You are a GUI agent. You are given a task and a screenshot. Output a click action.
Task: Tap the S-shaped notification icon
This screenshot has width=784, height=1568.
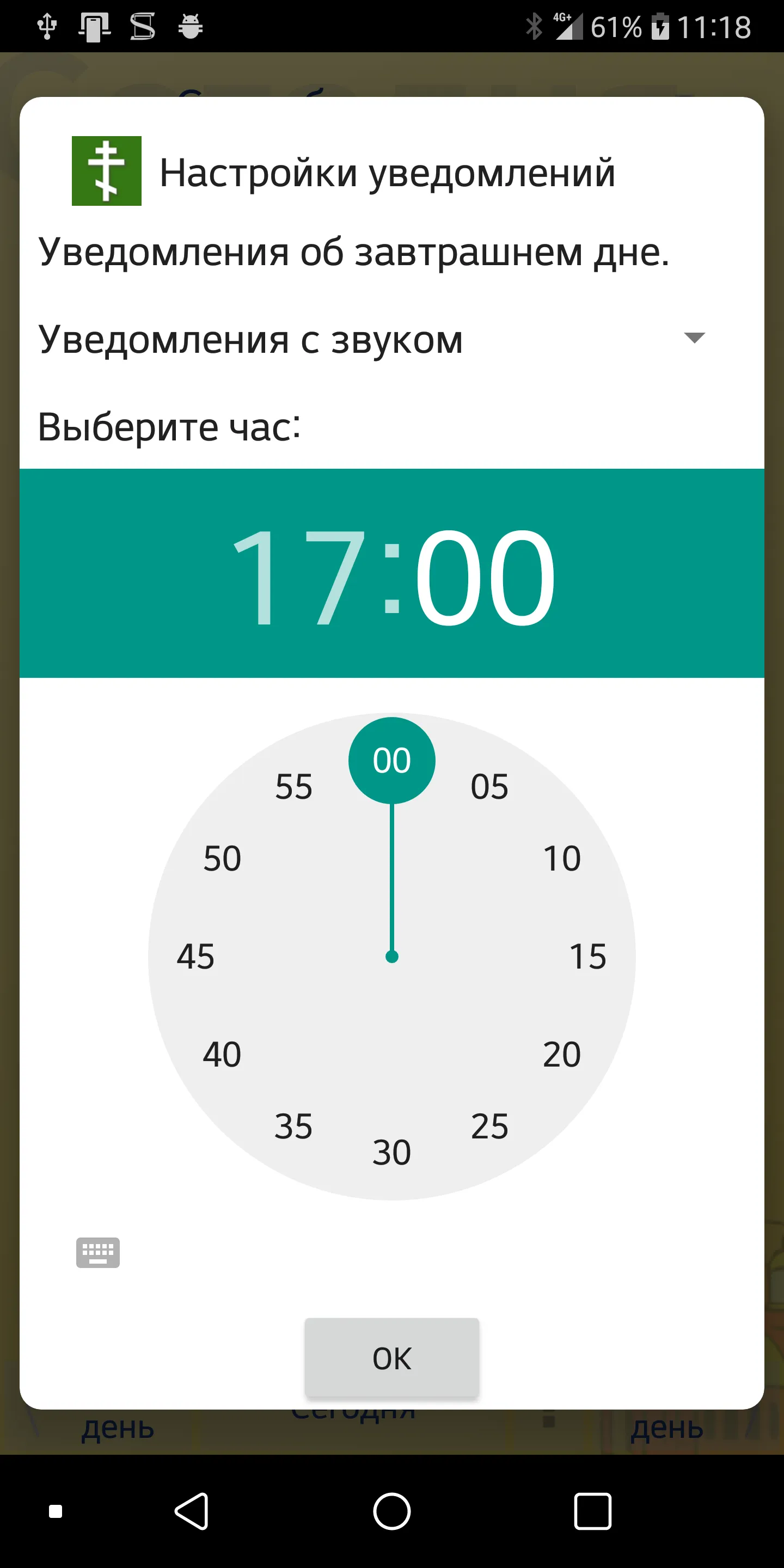click(x=144, y=26)
